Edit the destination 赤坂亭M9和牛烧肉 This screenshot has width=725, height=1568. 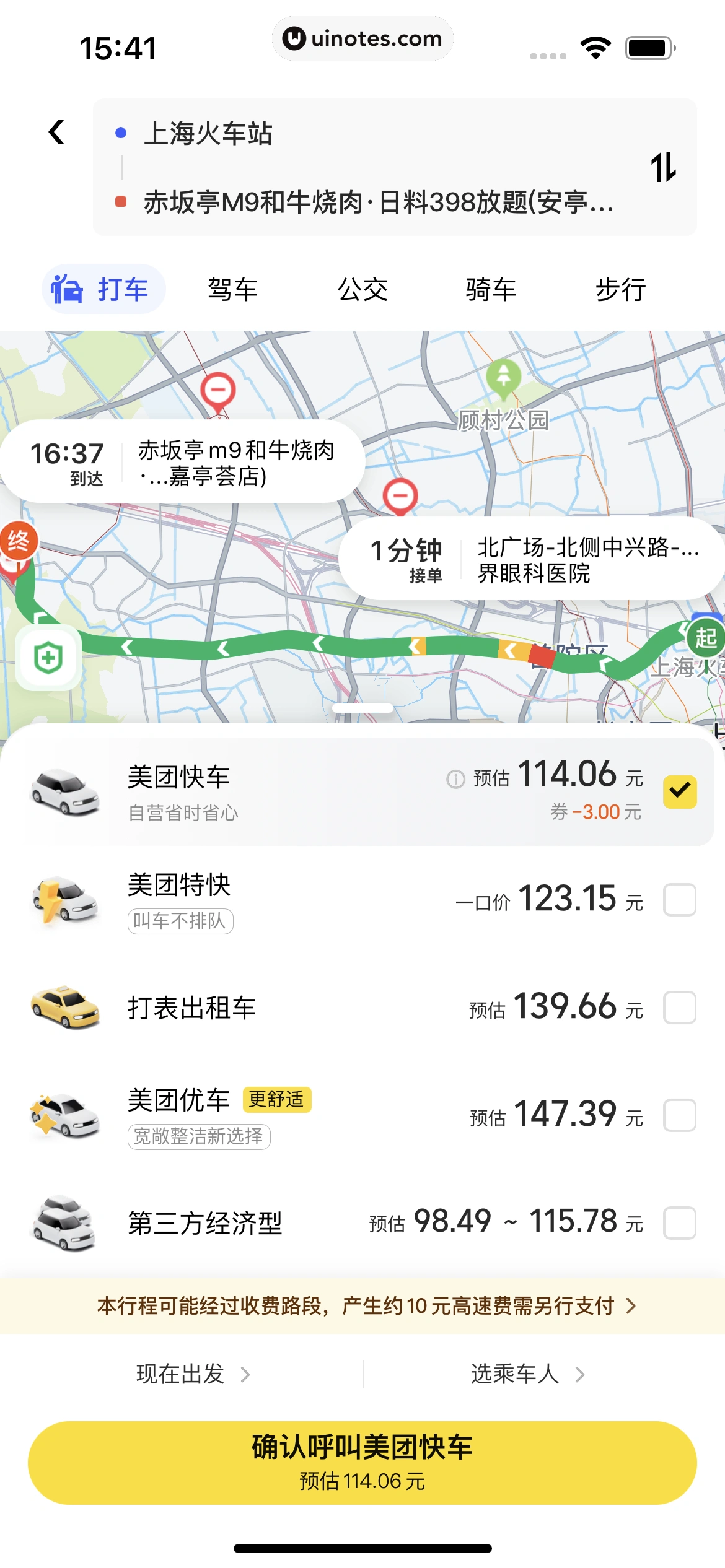point(378,202)
